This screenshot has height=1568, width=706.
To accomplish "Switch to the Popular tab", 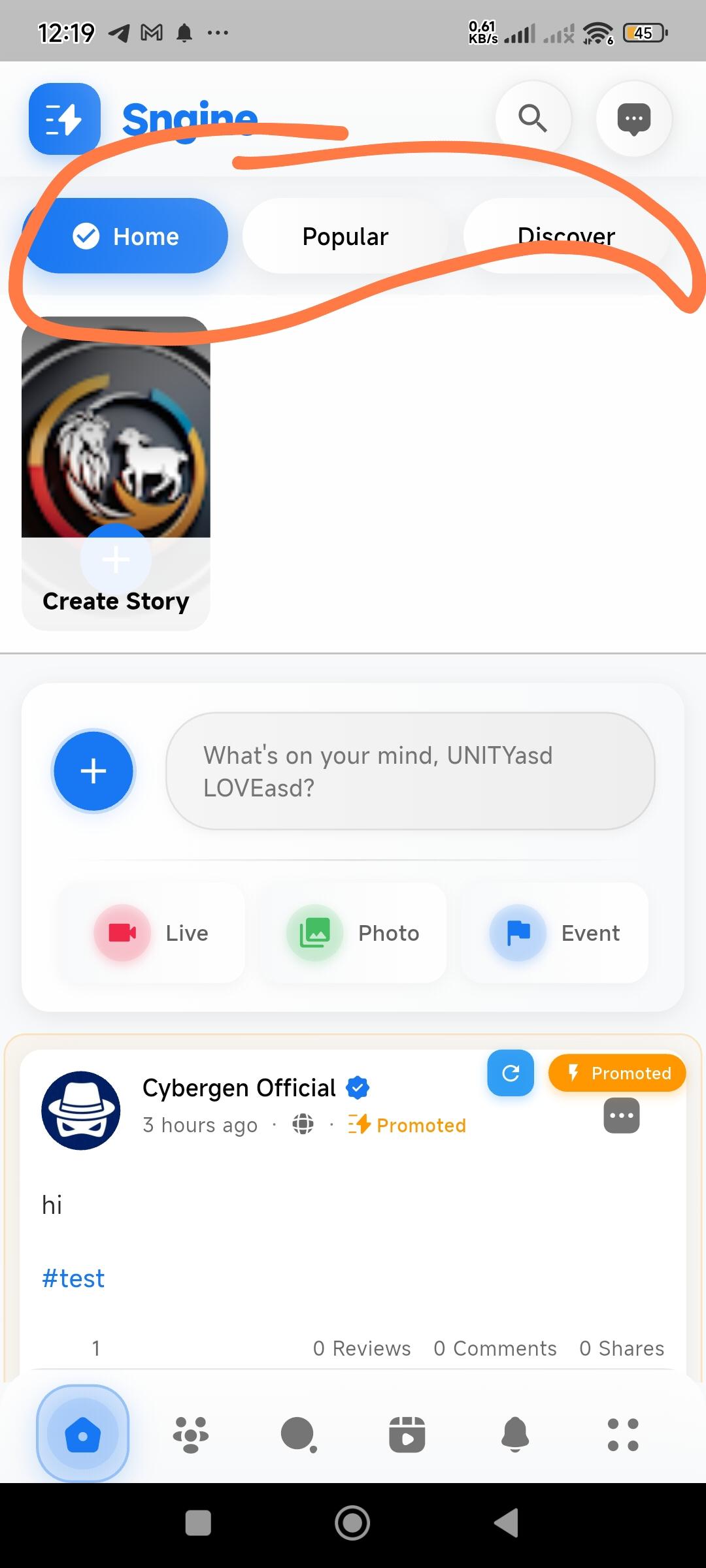I will pos(345,237).
